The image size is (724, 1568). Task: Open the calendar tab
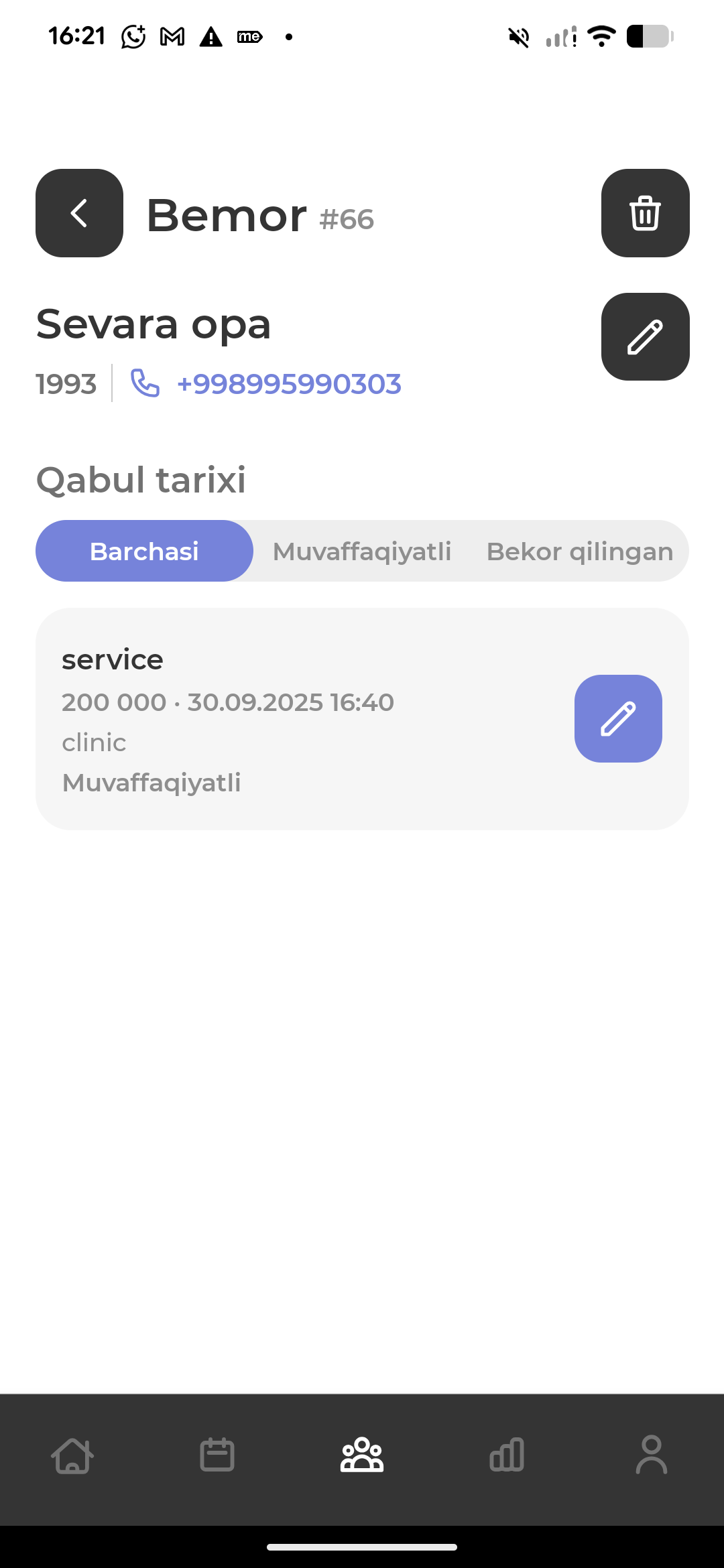[x=217, y=1455]
